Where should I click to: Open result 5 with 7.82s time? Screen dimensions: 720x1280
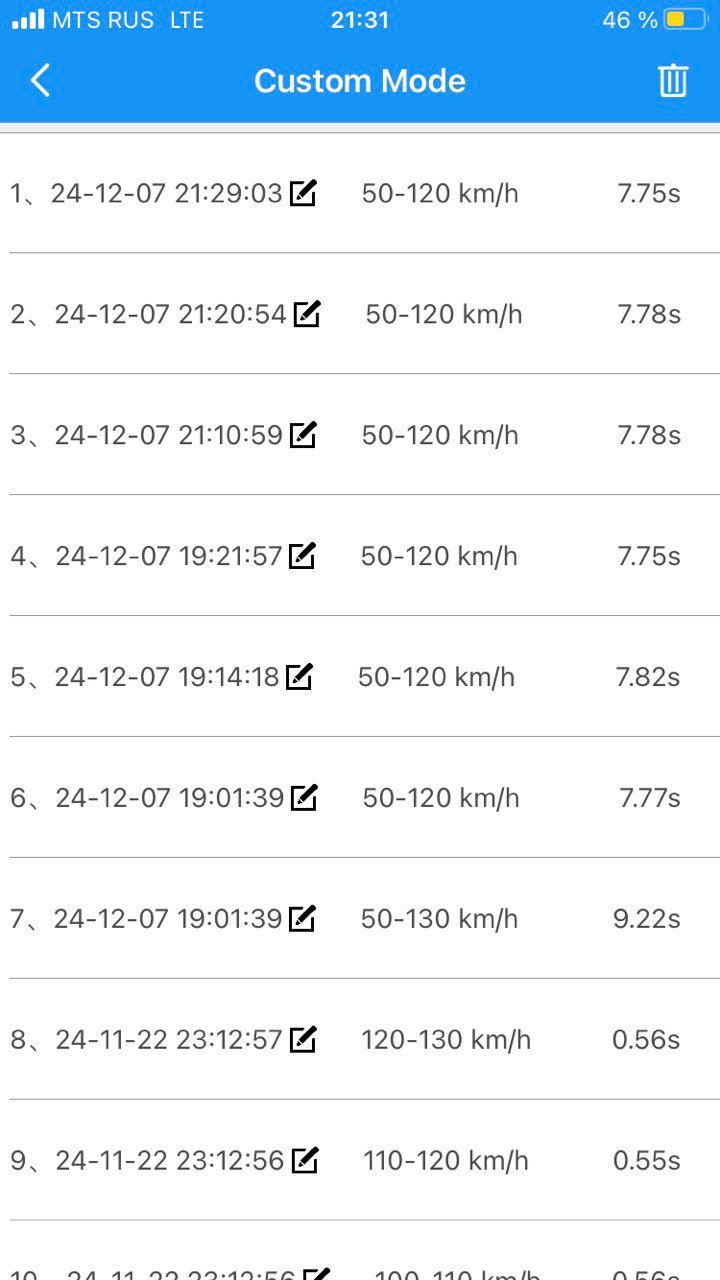(x=360, y=677)
